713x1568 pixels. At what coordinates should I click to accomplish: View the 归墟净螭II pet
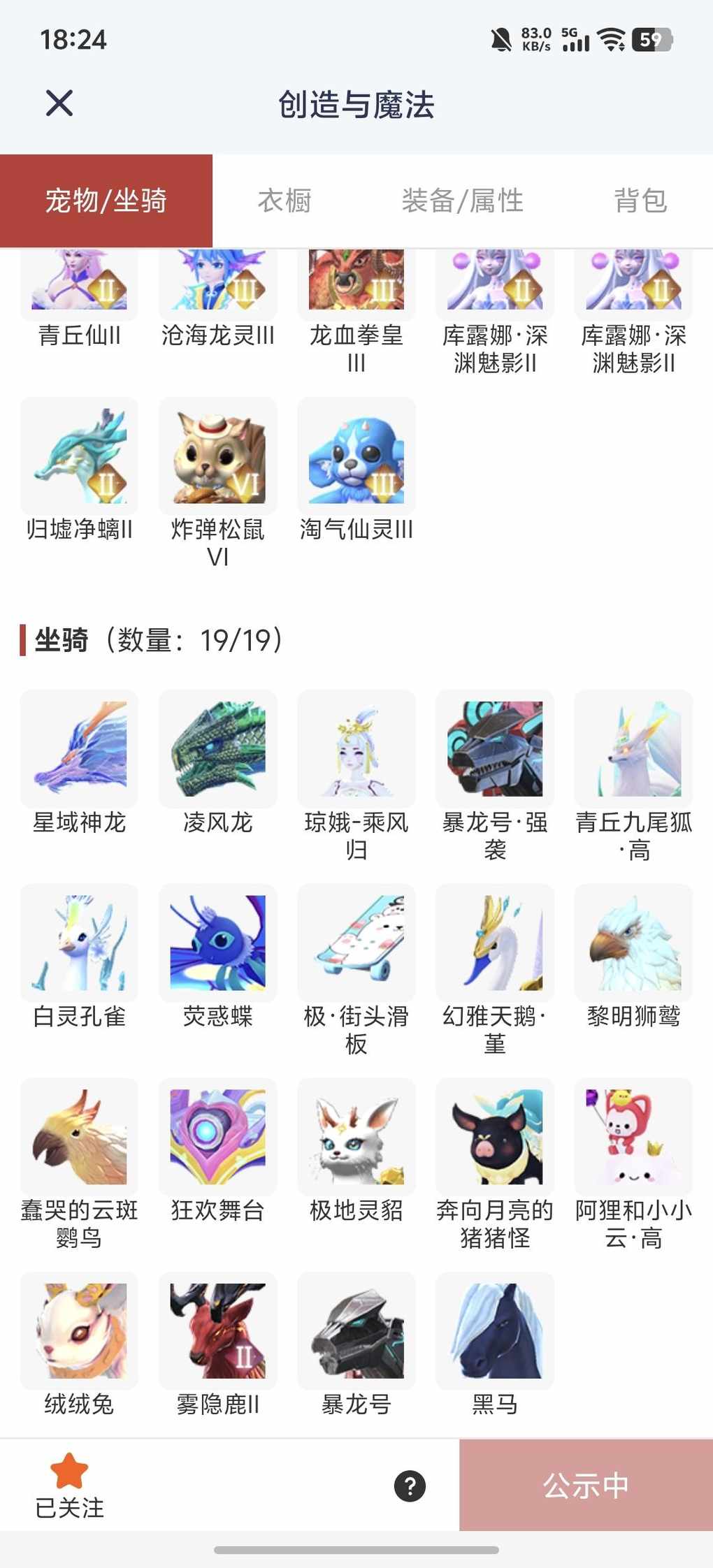[79, 456]
